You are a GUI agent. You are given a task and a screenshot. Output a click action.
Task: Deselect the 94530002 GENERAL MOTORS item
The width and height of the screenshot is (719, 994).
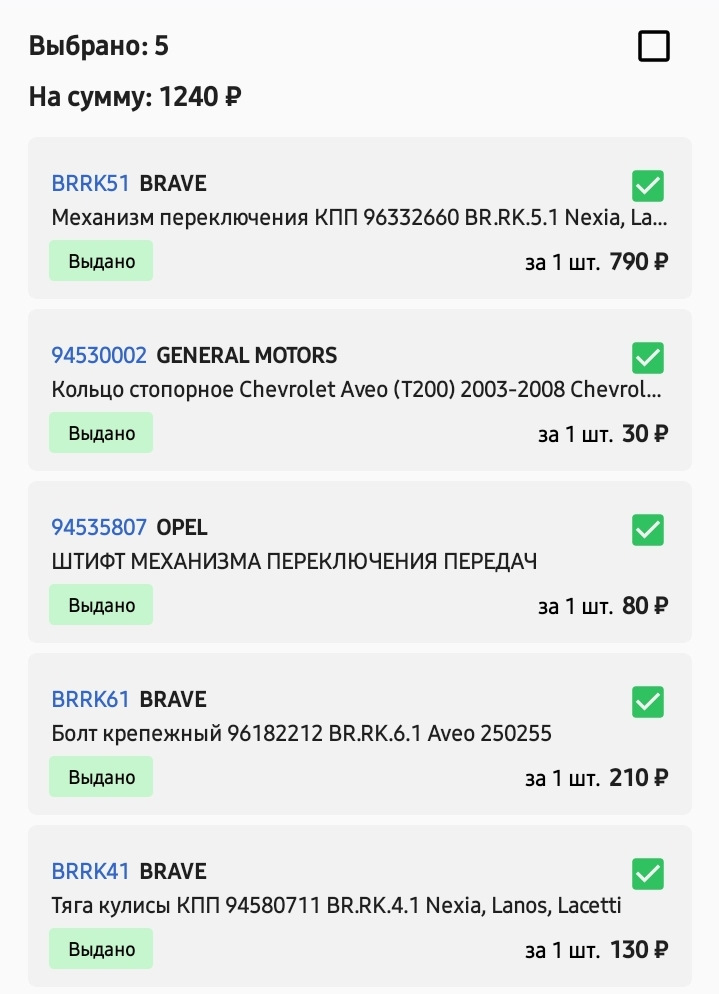(x=648, y=358)
